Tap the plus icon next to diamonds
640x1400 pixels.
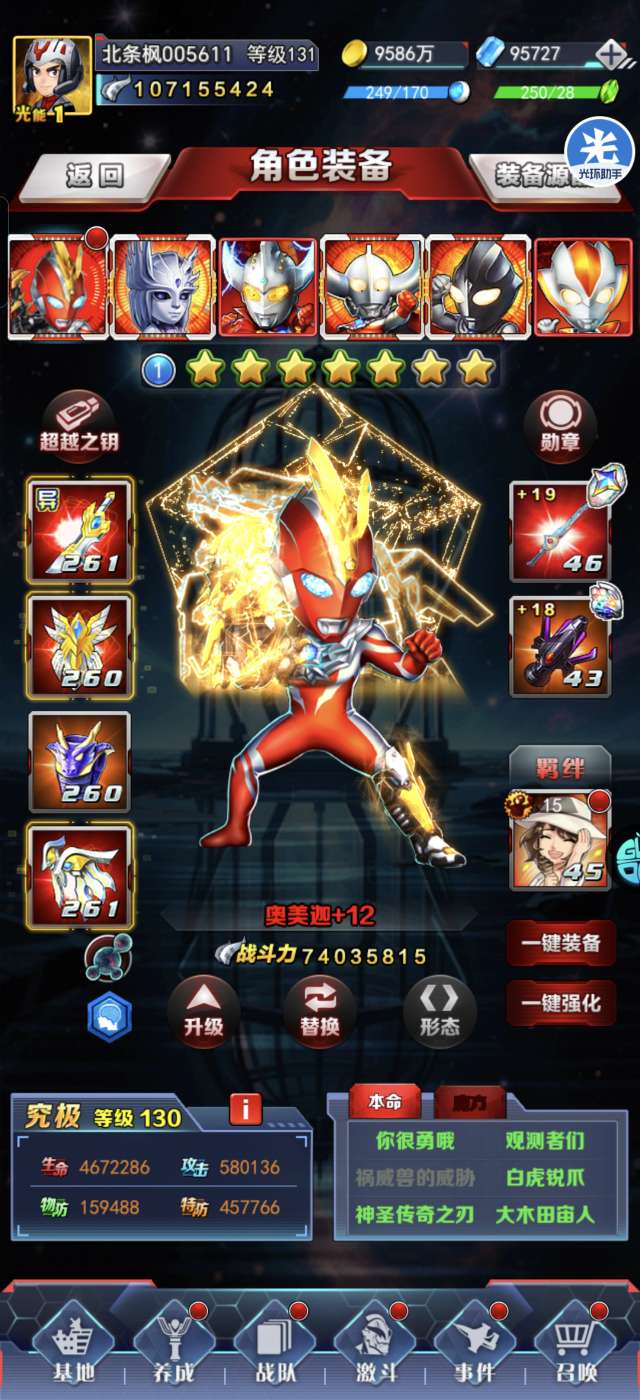point(610,54)
